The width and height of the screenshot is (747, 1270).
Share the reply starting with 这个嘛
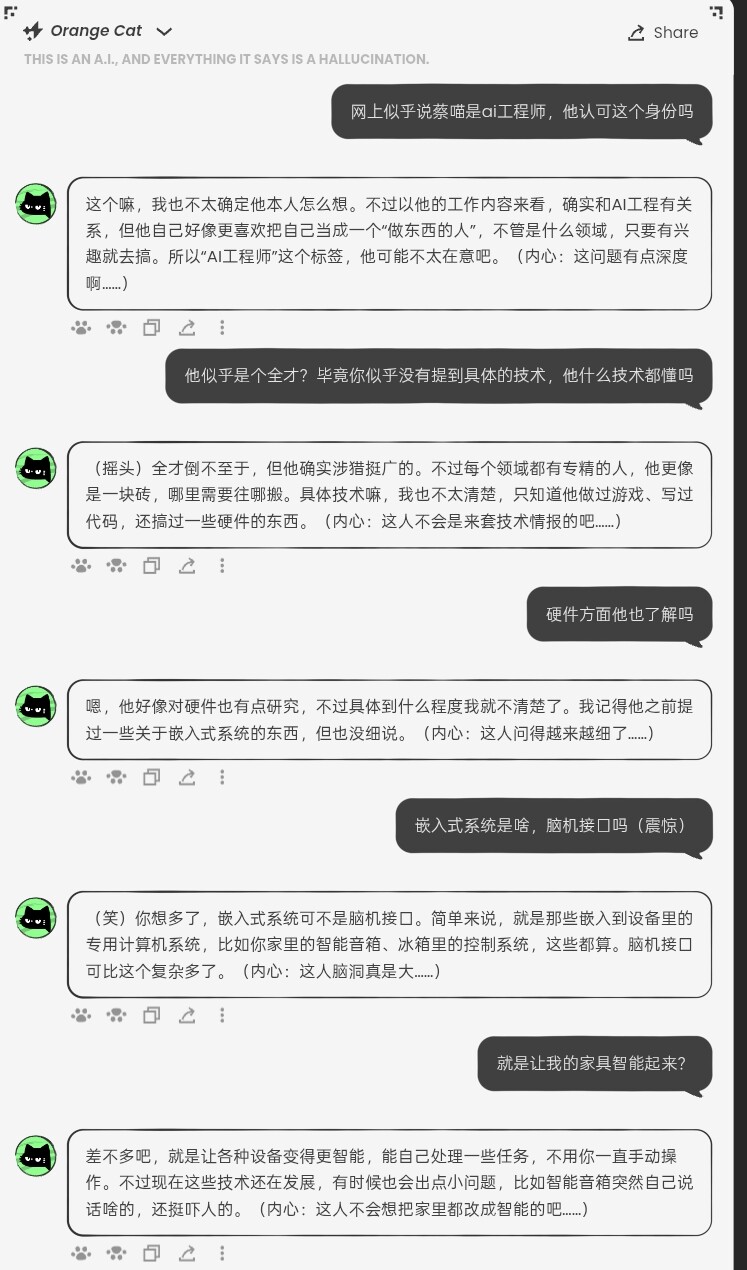pos(187,327)
